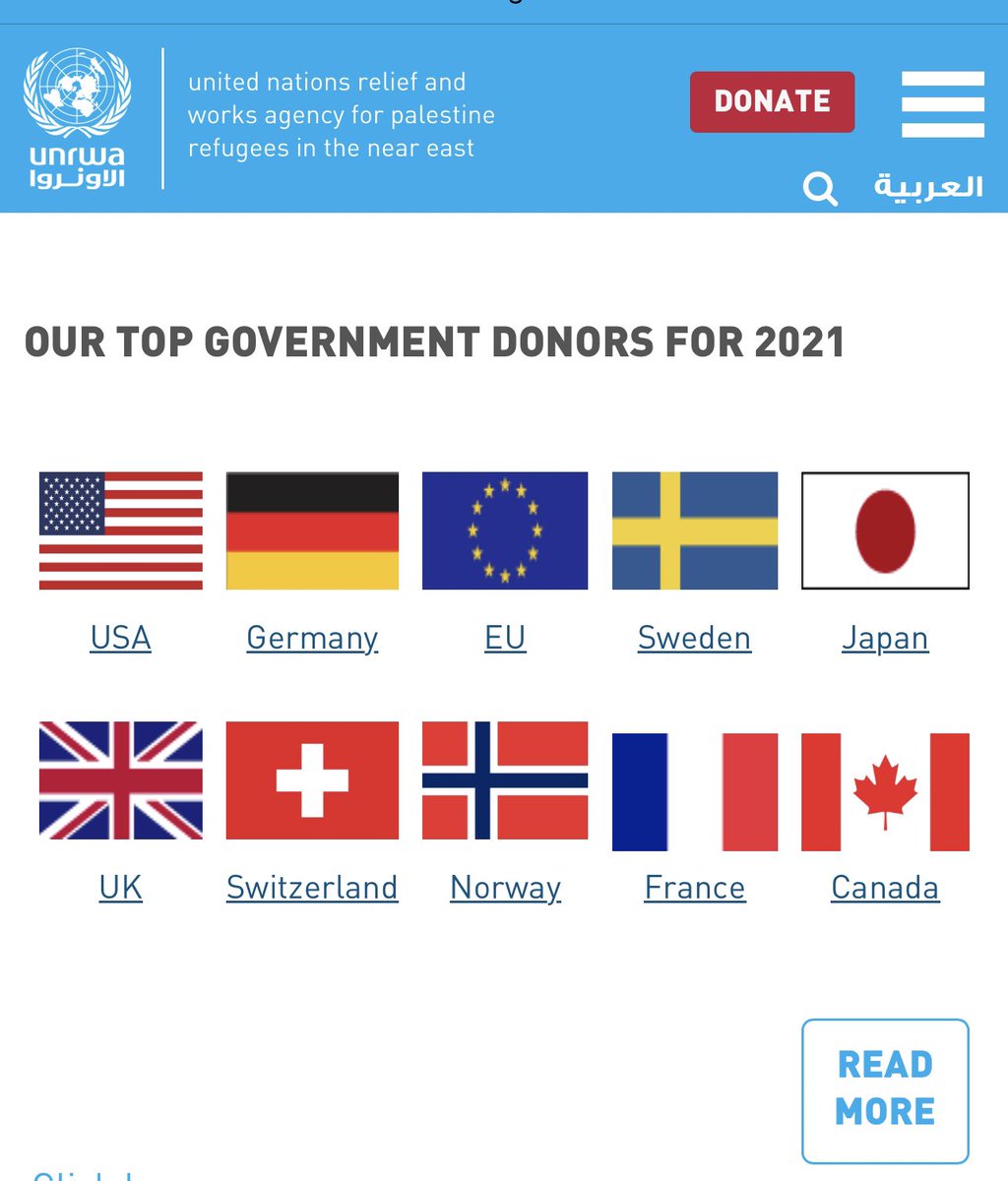The image size is (1008, 1181).
Task: Open the hamburger navigation menu
Action: point(942,104)
